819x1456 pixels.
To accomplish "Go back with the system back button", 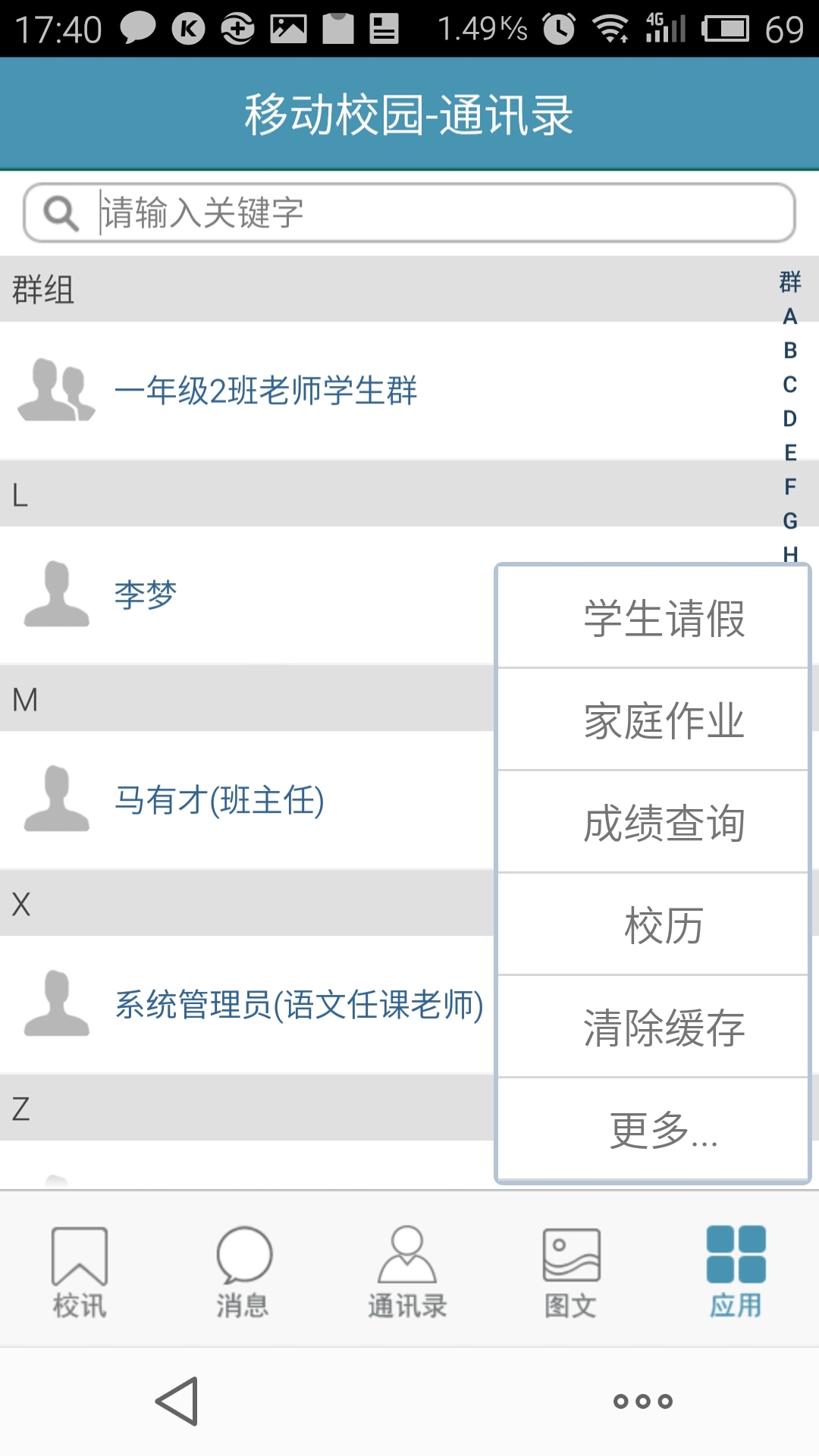I will point(177,1401).
